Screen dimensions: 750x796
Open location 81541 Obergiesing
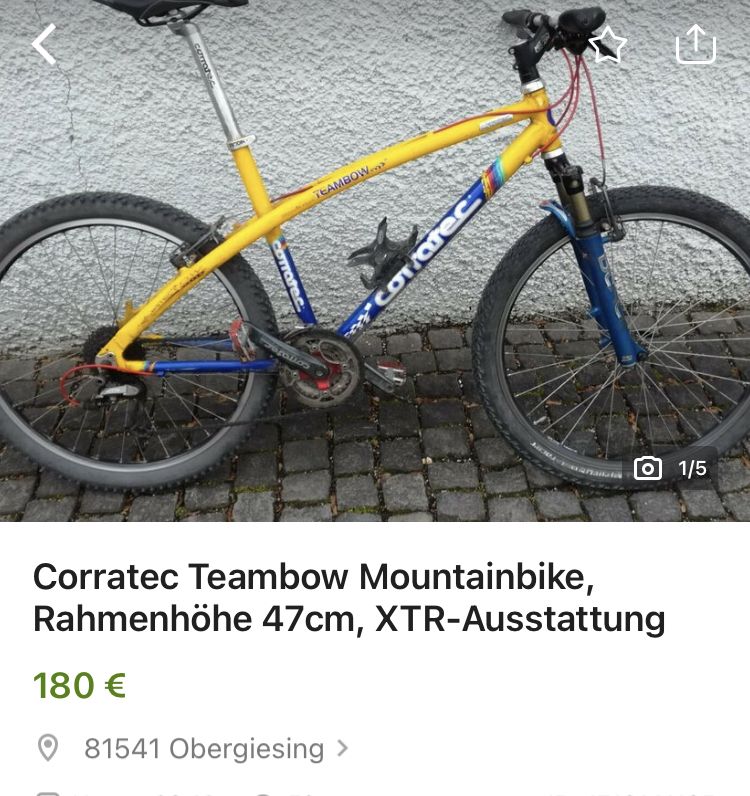point(204,748)
